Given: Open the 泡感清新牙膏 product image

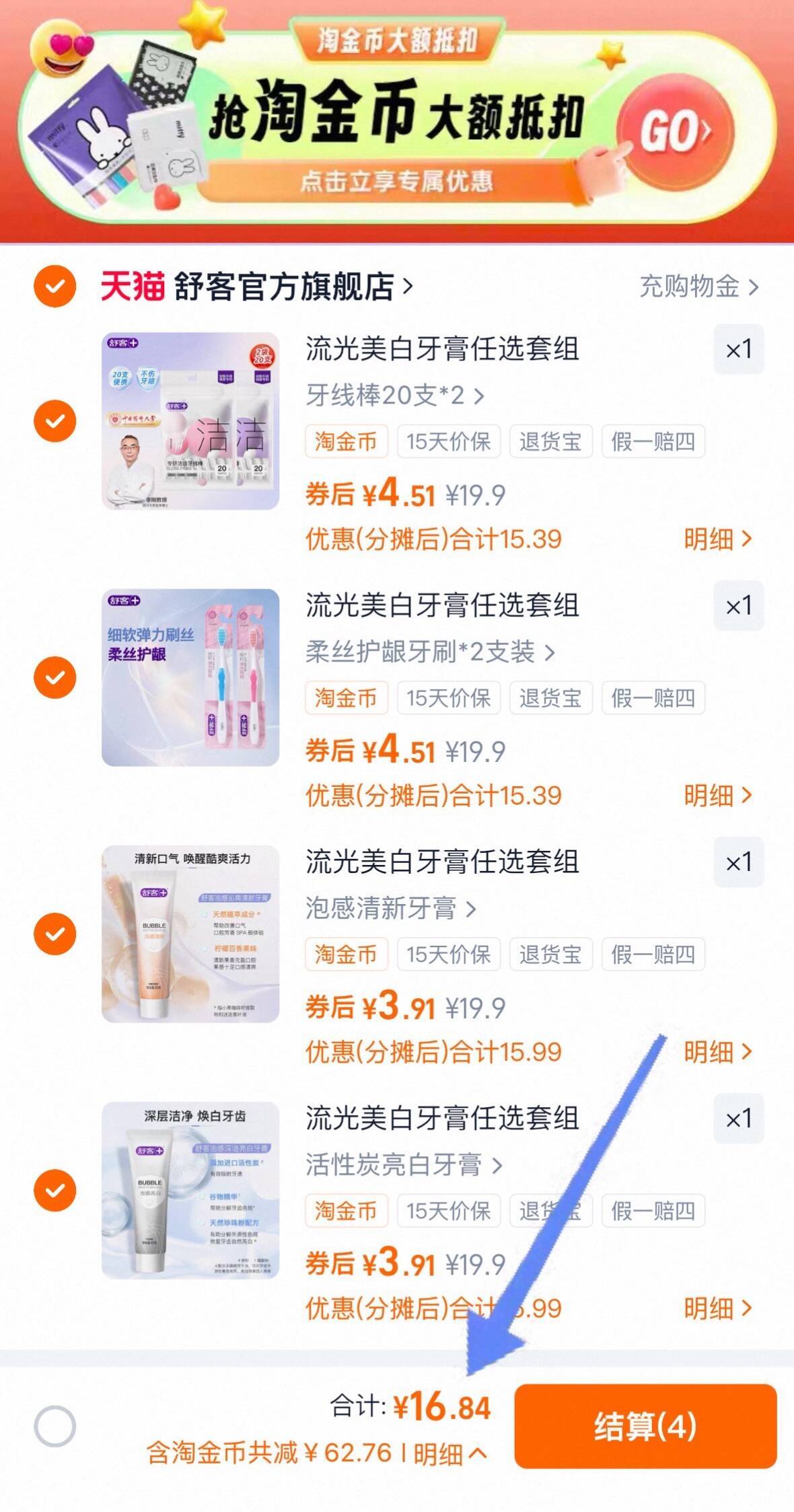Looking at the screenshot, I should tap(190, 934).
